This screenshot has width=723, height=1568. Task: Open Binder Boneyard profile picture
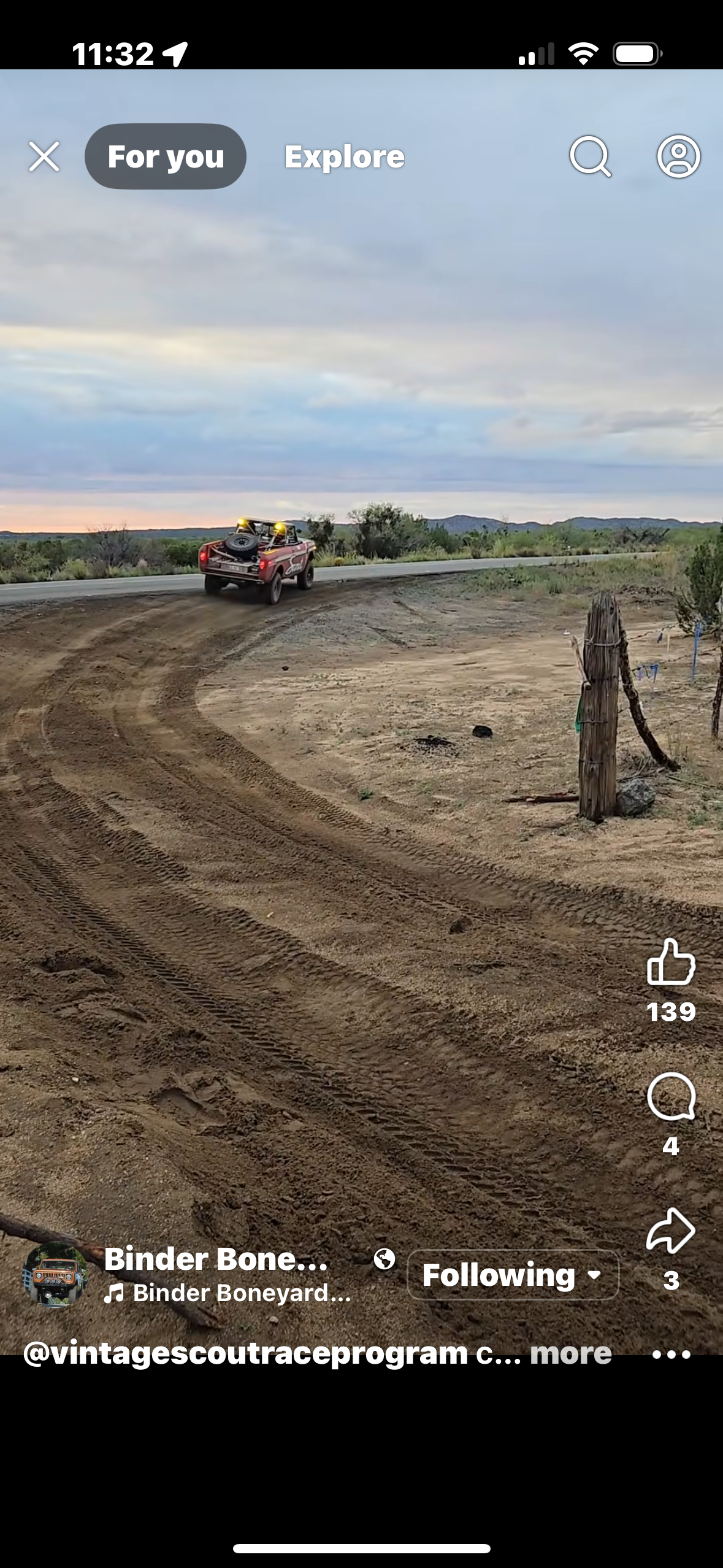tap(55, 1274)
